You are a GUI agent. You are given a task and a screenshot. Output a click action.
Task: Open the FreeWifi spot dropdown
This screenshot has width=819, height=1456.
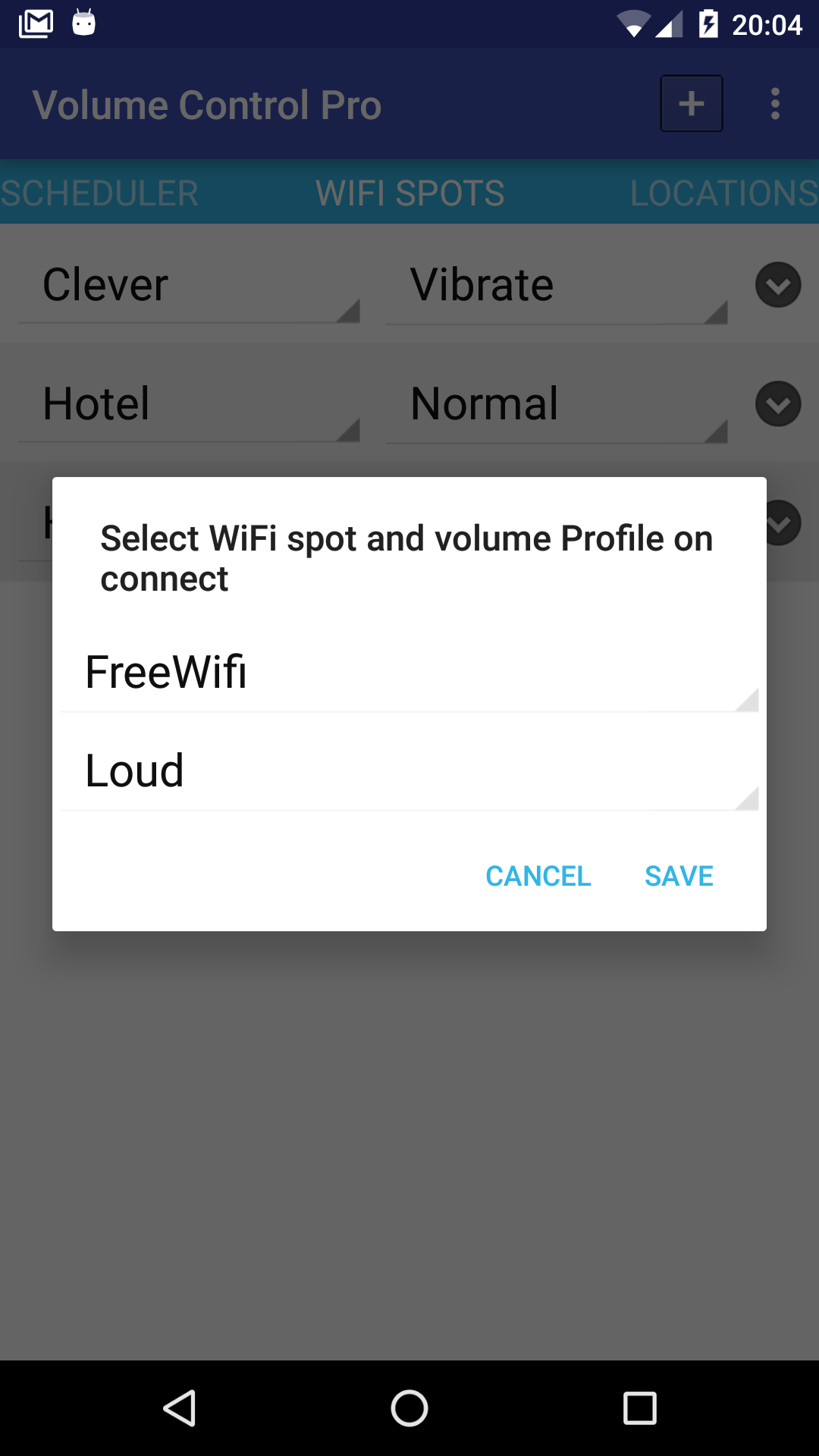coord(409,672)
